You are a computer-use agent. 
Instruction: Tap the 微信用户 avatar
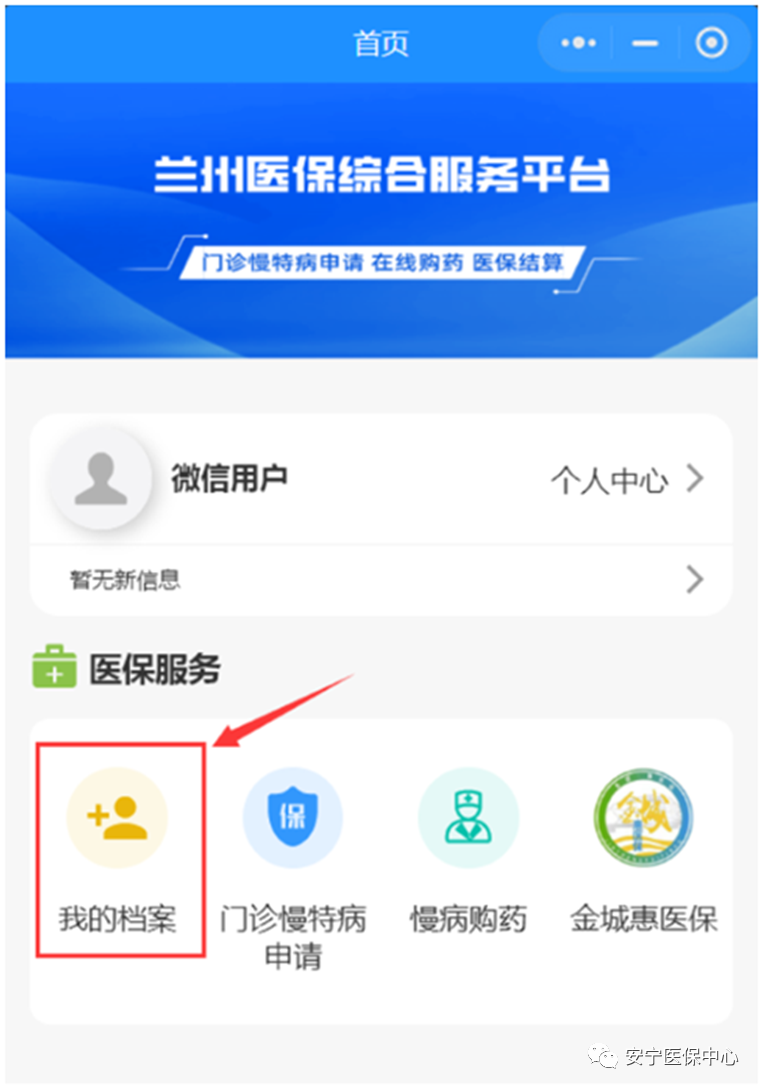coord(101,480)
